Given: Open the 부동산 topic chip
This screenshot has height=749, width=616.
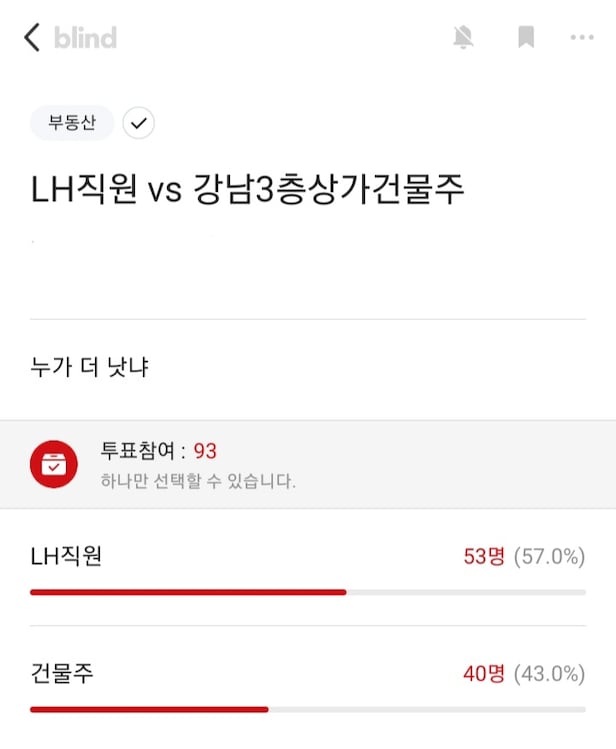Looking at the screenshot, I should [72, 123].
